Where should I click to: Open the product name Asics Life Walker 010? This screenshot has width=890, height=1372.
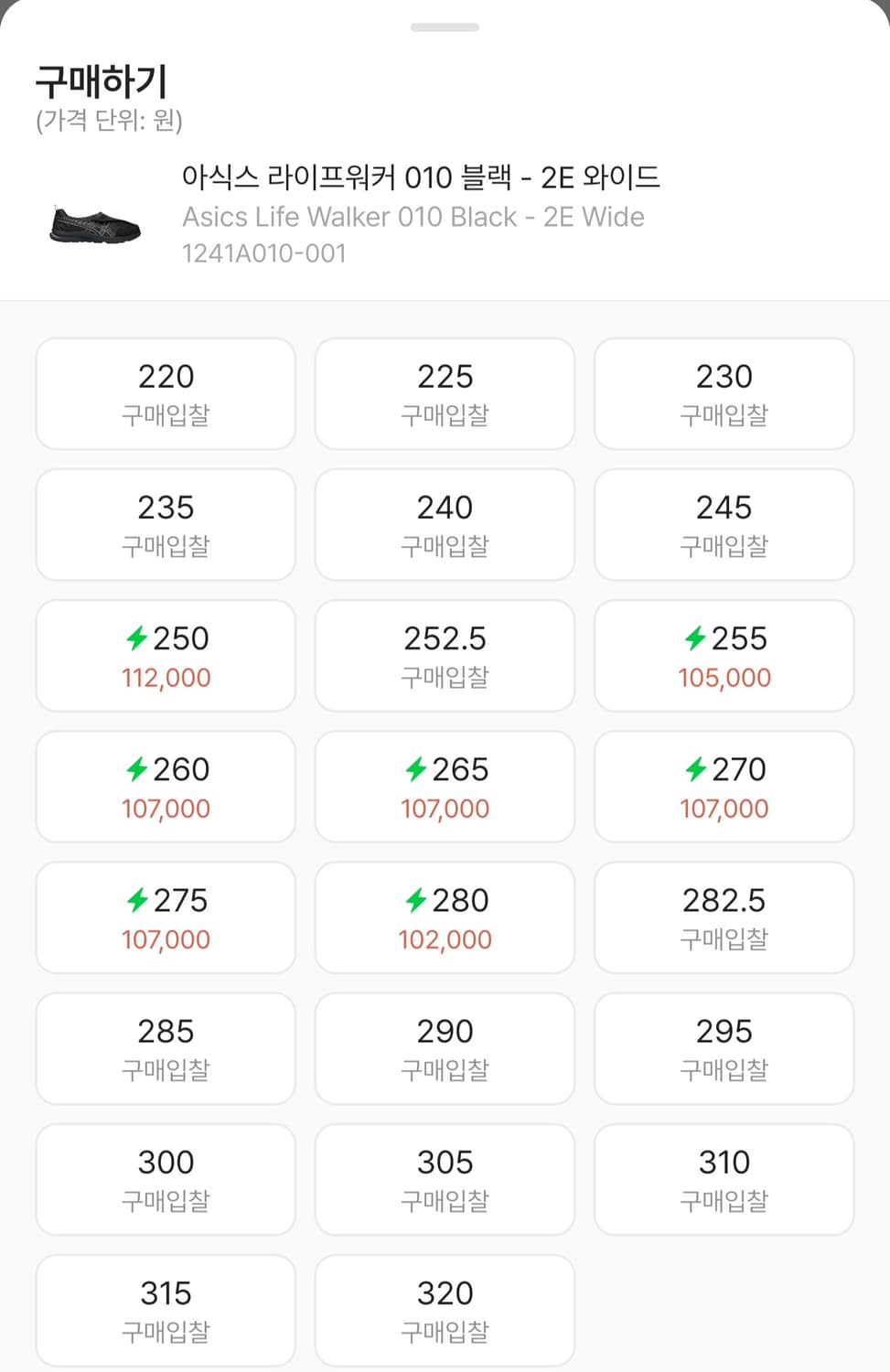tap(413, 217)
